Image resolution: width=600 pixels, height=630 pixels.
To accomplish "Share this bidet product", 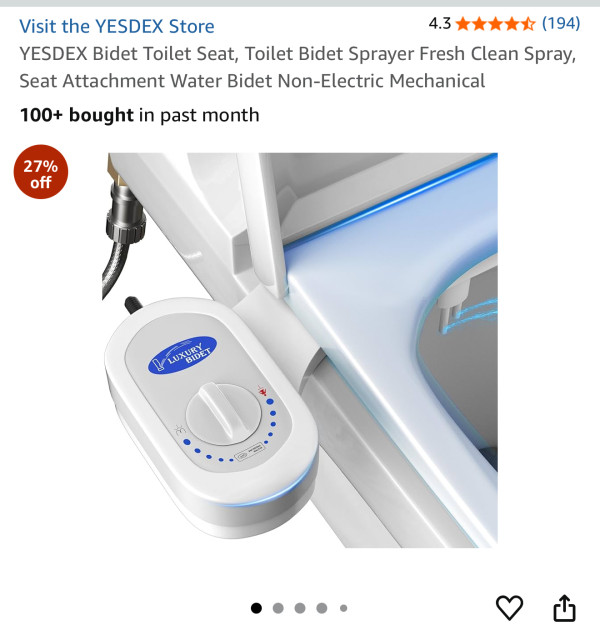I will click(x=564, y=607).
